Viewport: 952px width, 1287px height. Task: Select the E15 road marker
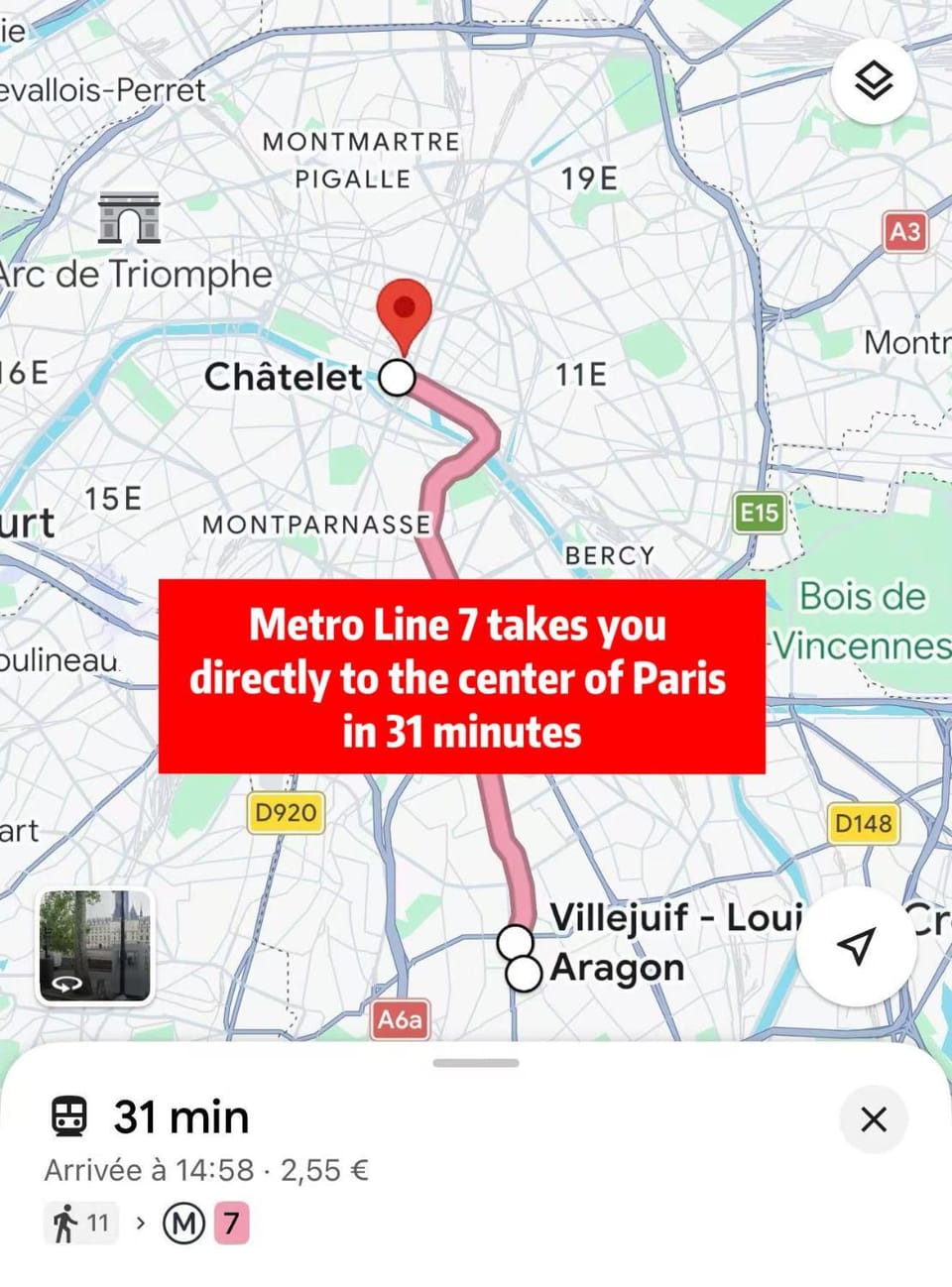[759, 514]
